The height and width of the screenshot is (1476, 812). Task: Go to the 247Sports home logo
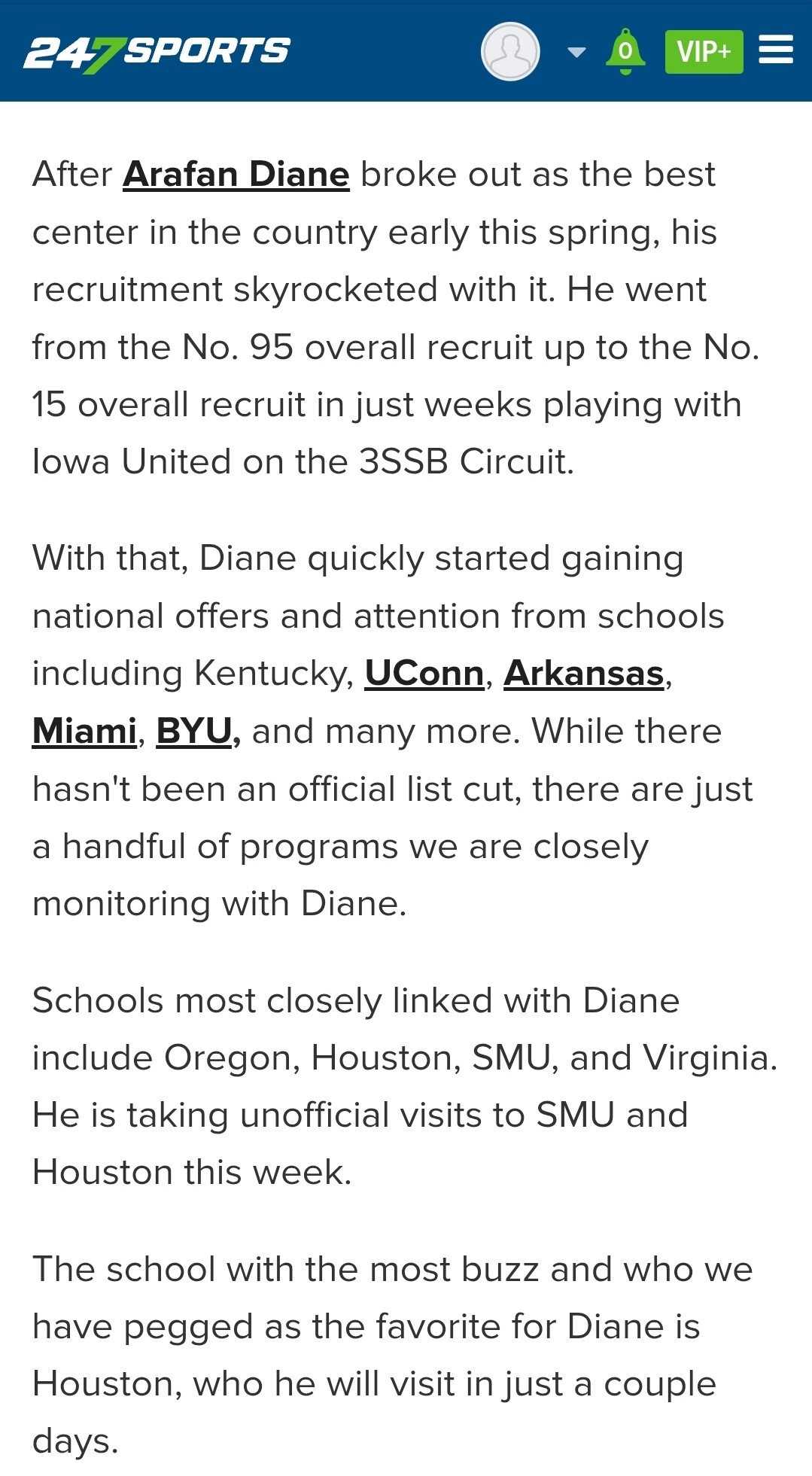(157, 53)
